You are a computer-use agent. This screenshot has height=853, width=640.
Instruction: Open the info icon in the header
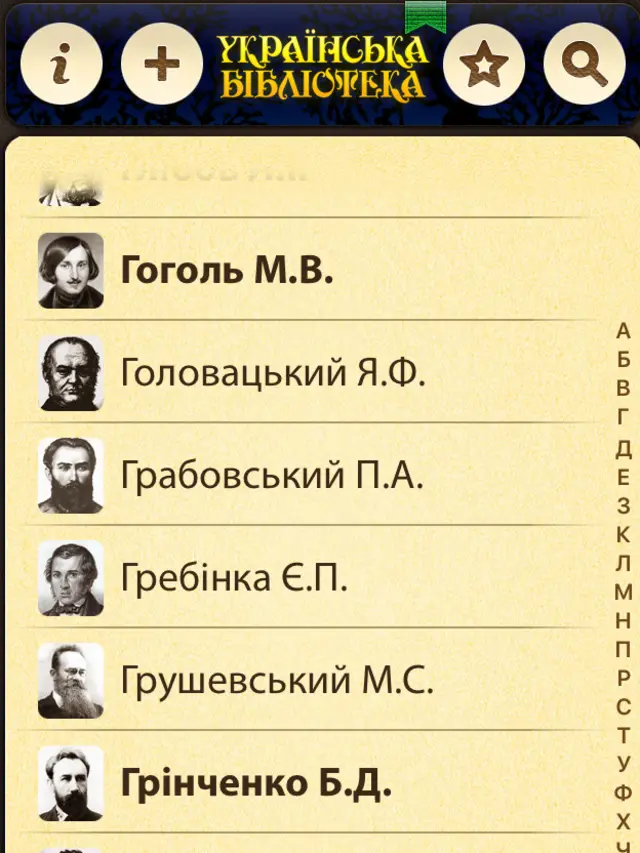[61, 64]
